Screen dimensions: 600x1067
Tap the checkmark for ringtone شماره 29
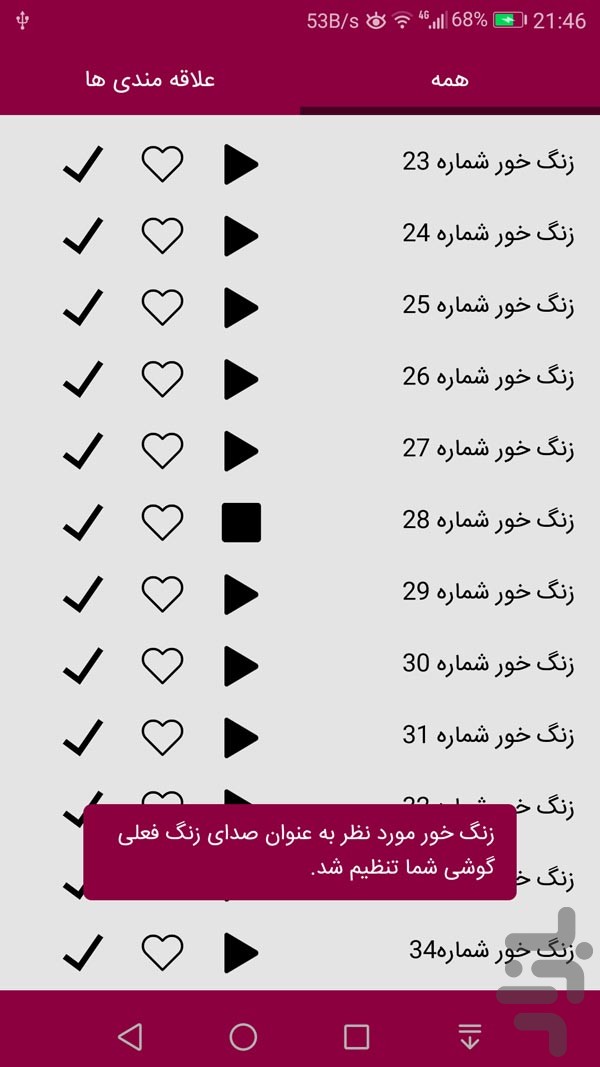(x=83, y=595)
